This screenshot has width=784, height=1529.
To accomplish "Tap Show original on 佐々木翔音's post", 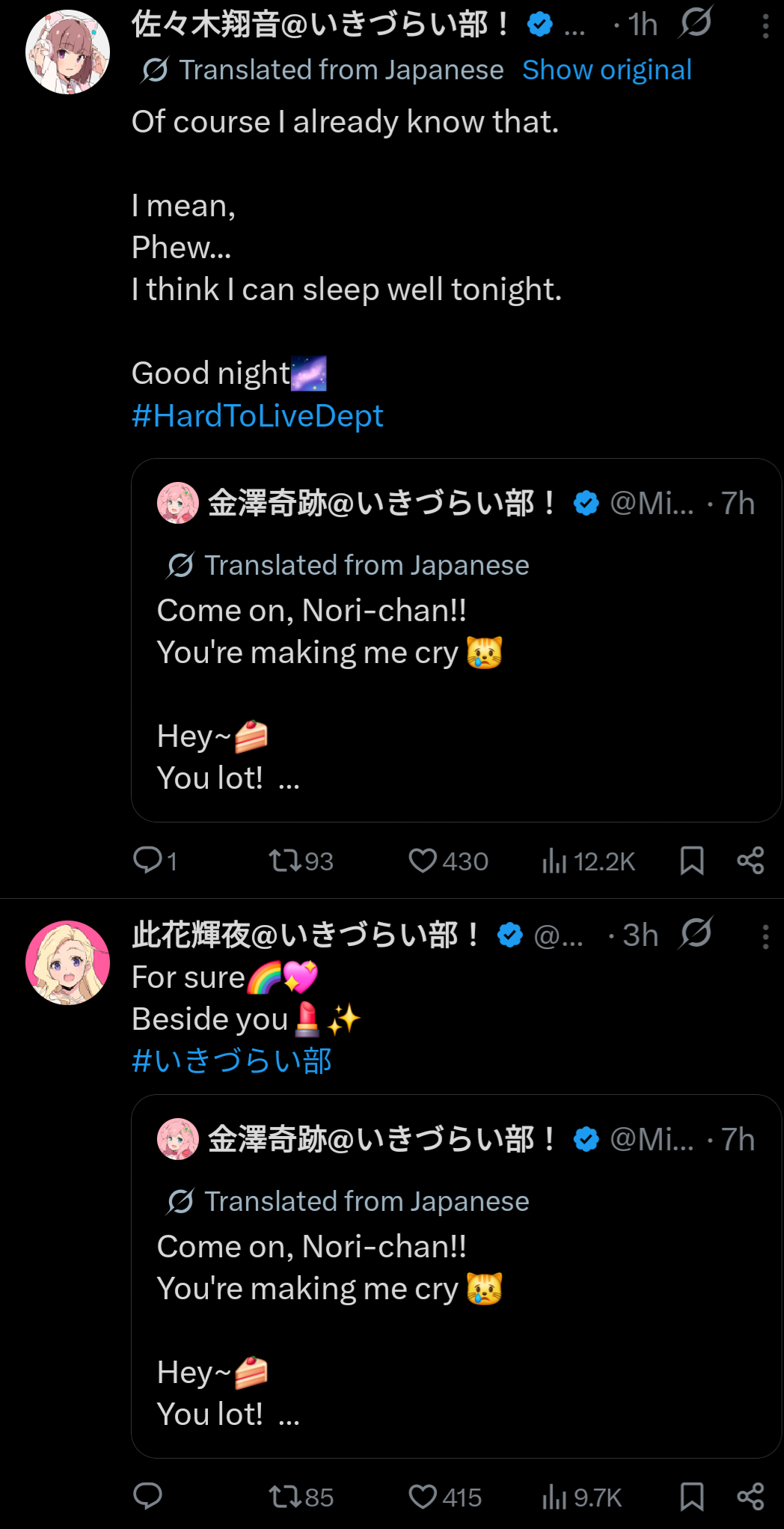I will [x=606, y=70].
